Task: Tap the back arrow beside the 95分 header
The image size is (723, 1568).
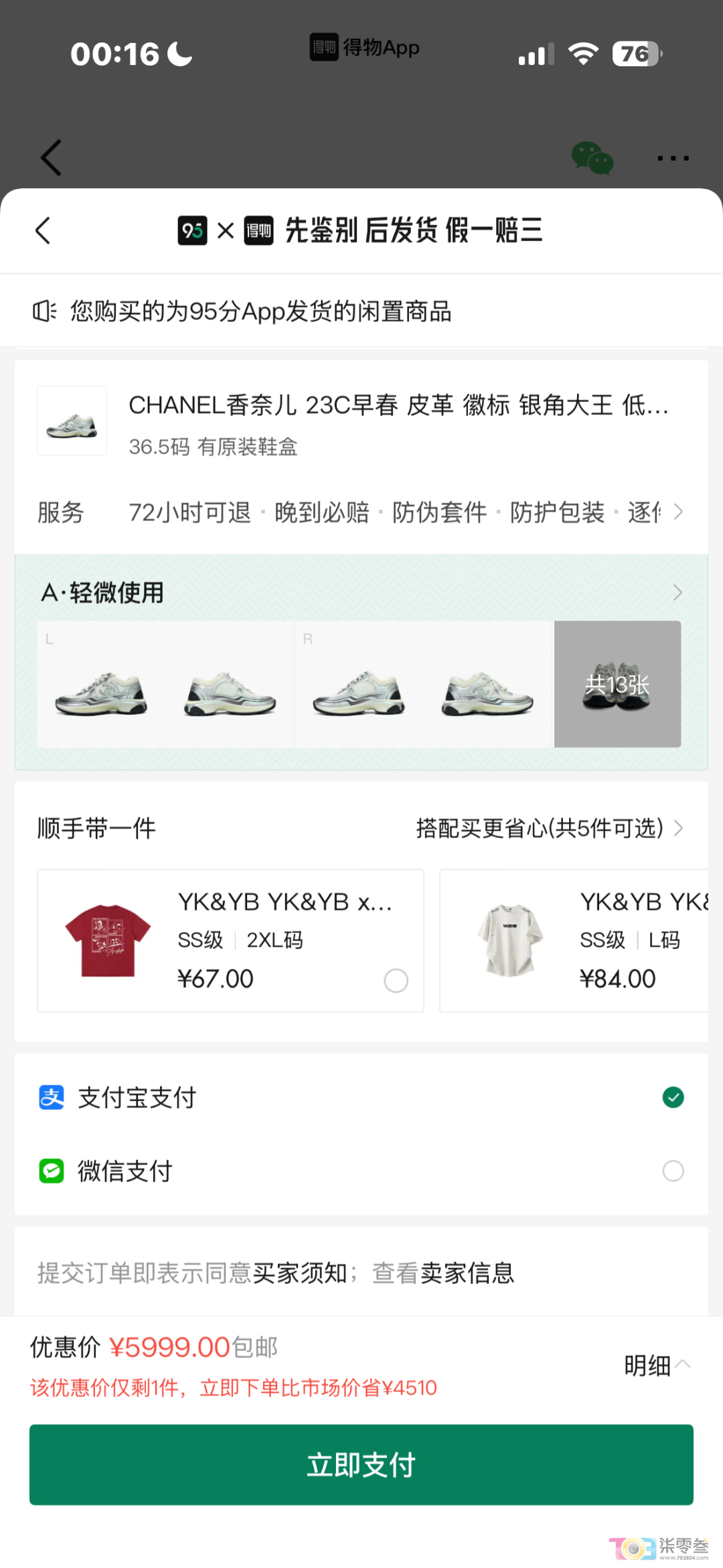Action: point(43,230)
